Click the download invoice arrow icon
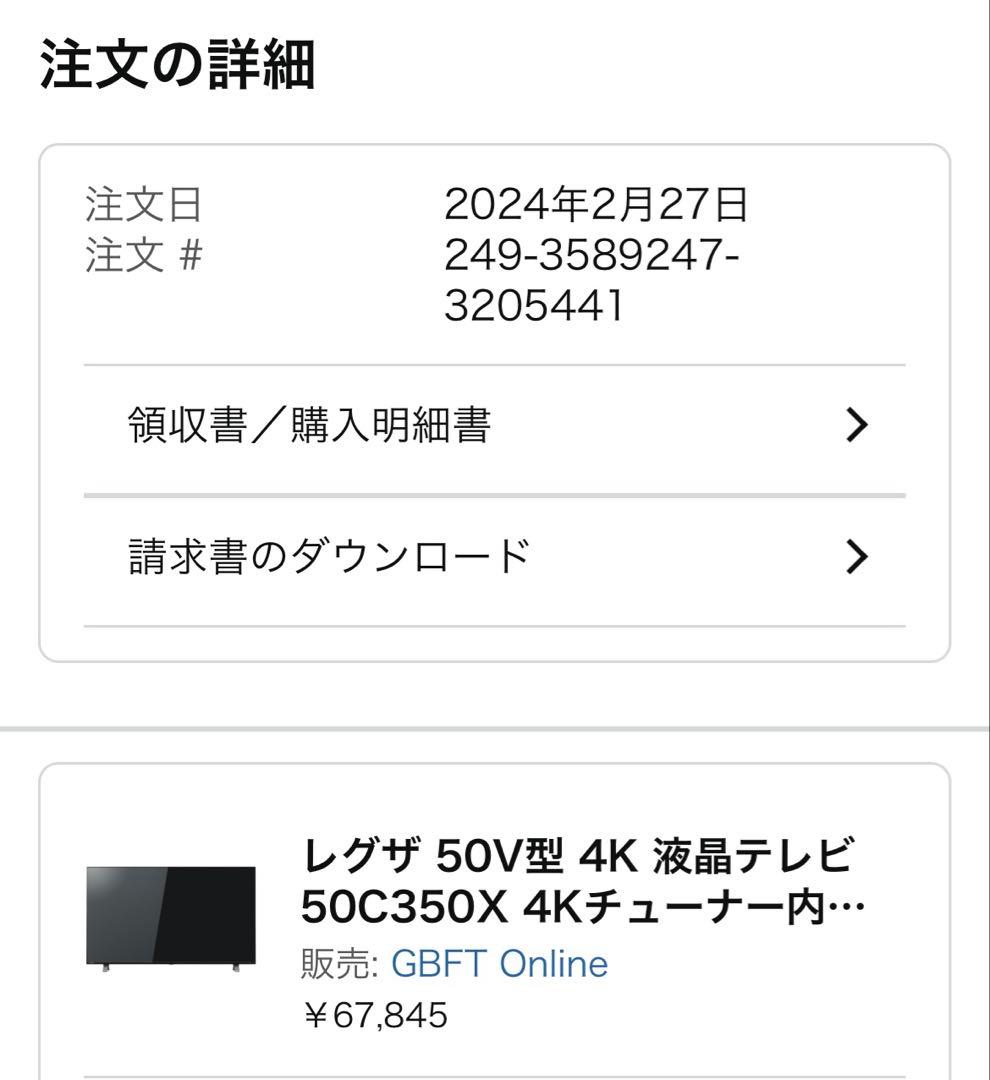Screen dimensions: 990x1080 (x=855, y=557)
